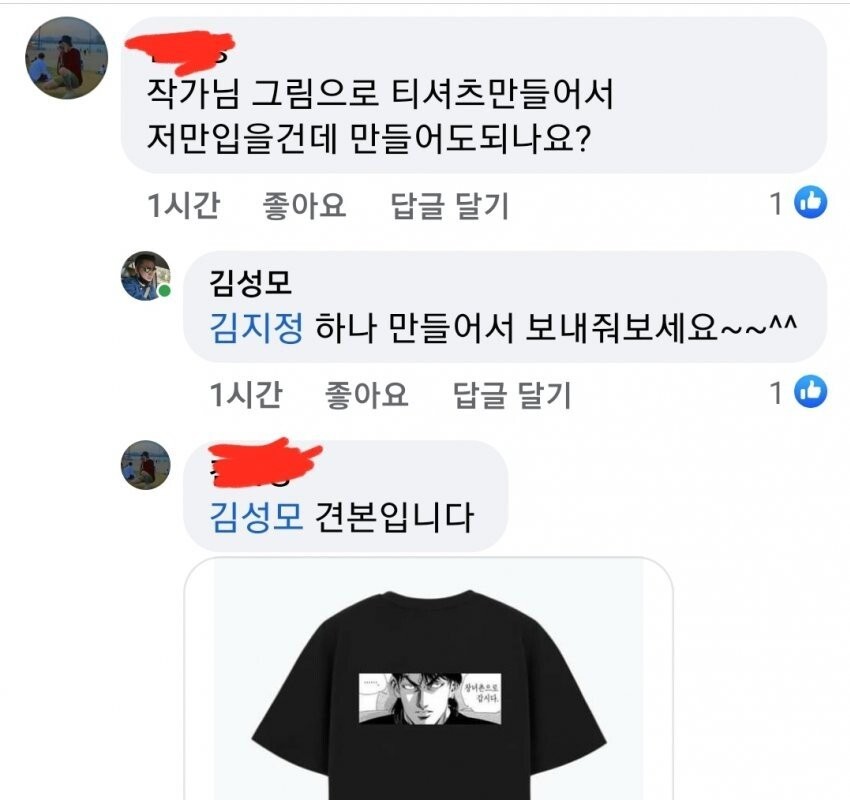Open 김성모's profile from his name

coord(250,283)
